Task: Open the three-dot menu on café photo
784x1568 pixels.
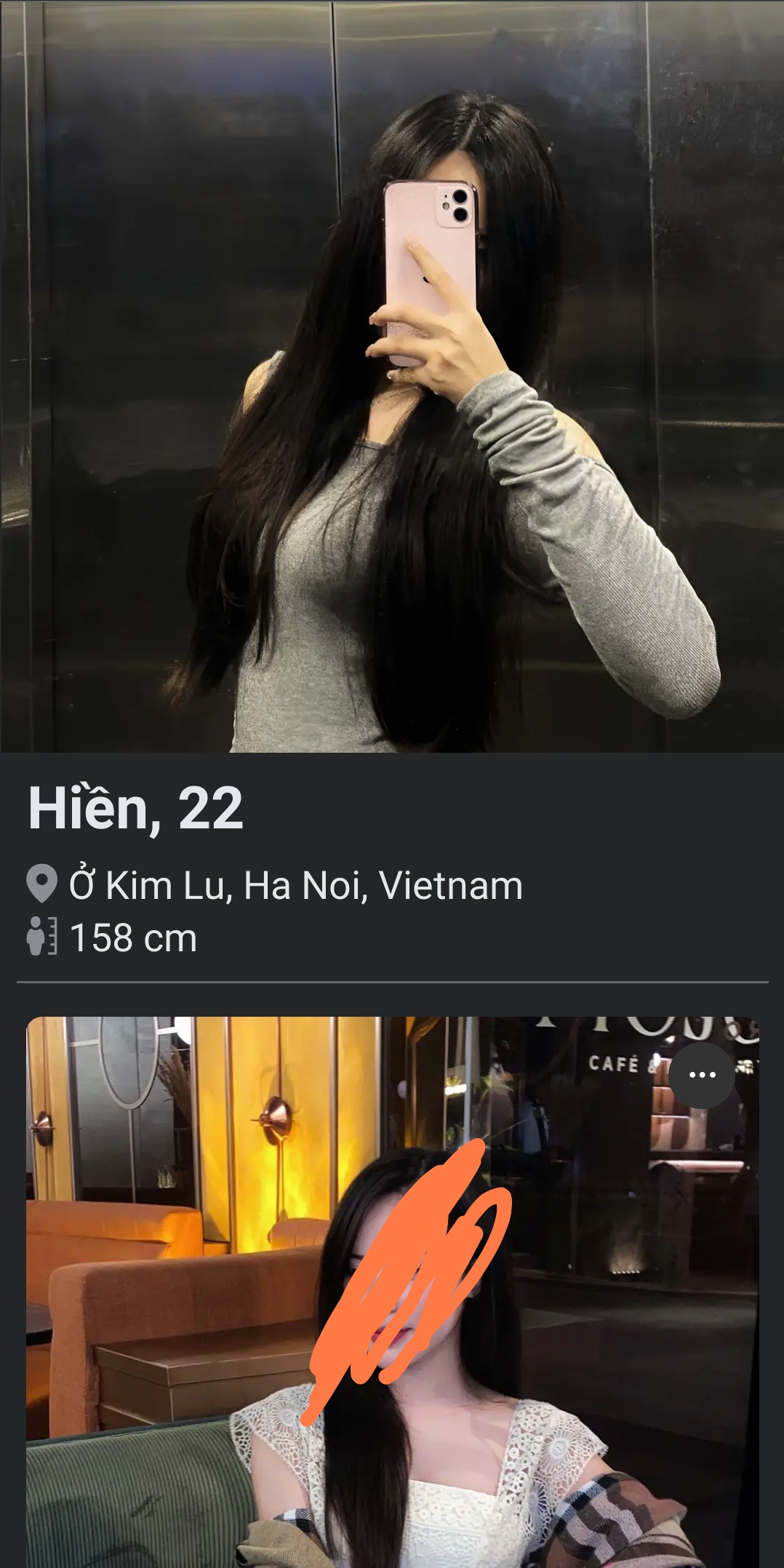Action: point(702,1075)
